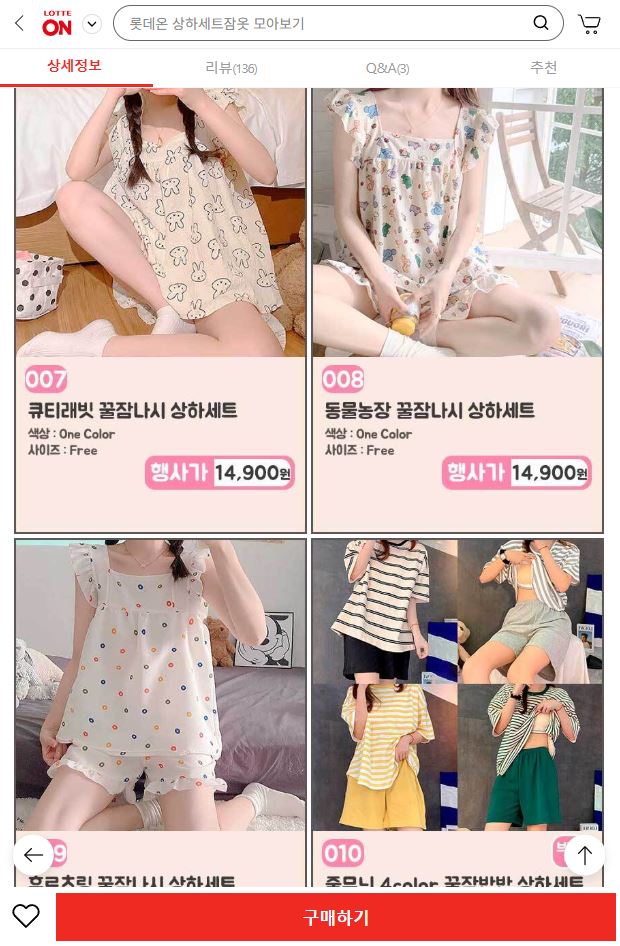Jump to top with the up arrow

(585, 855)
